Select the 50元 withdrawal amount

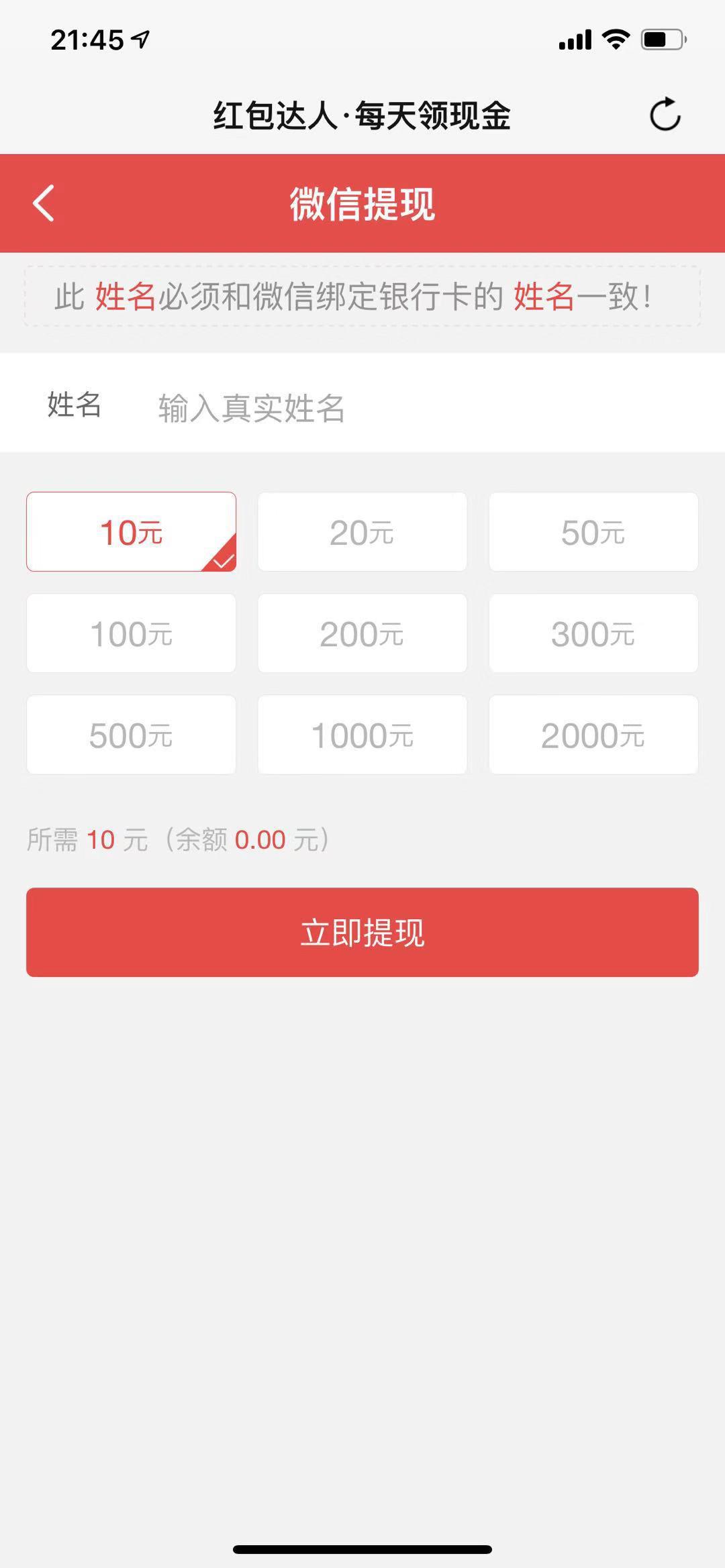pyautogui.click(x=593, y=531)
